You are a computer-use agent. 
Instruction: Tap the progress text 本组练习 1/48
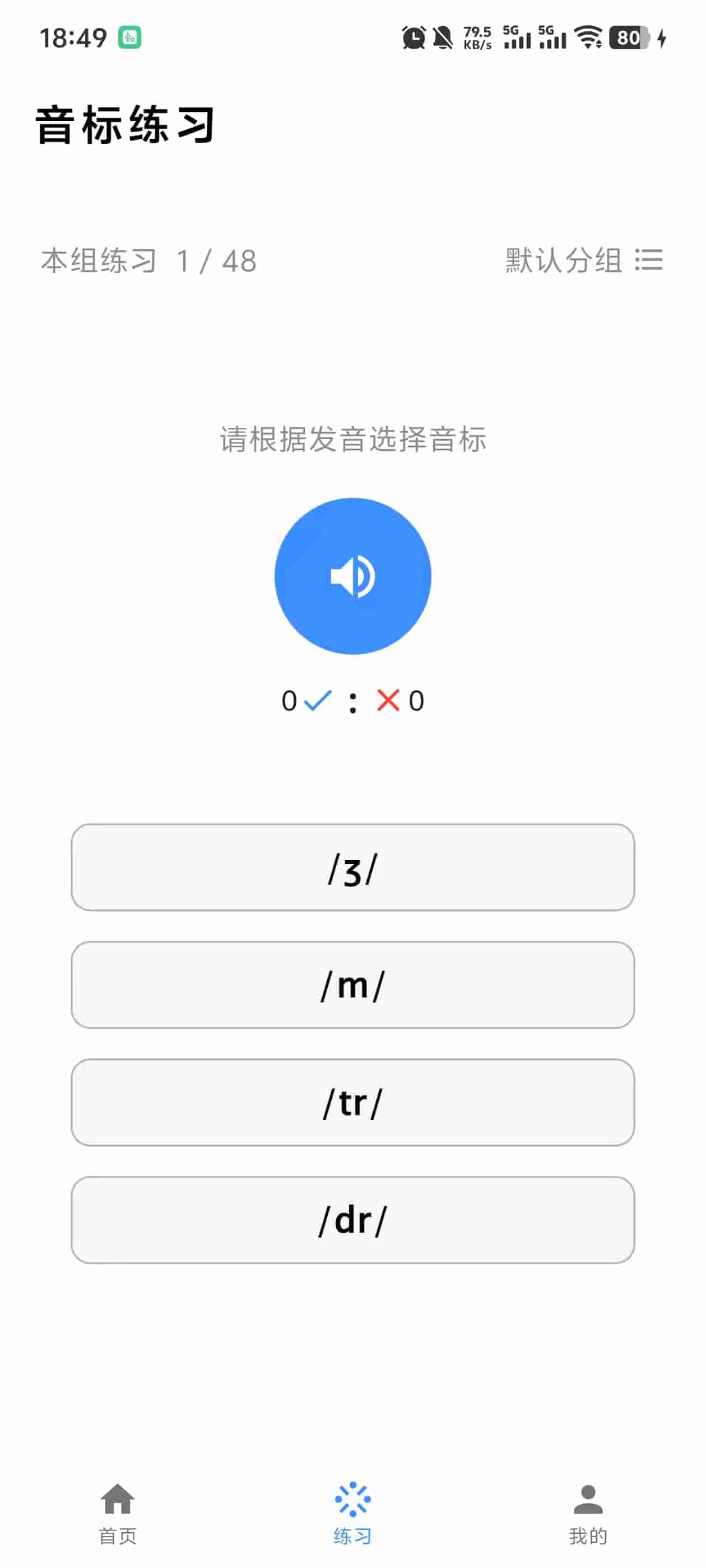(148, 262)
